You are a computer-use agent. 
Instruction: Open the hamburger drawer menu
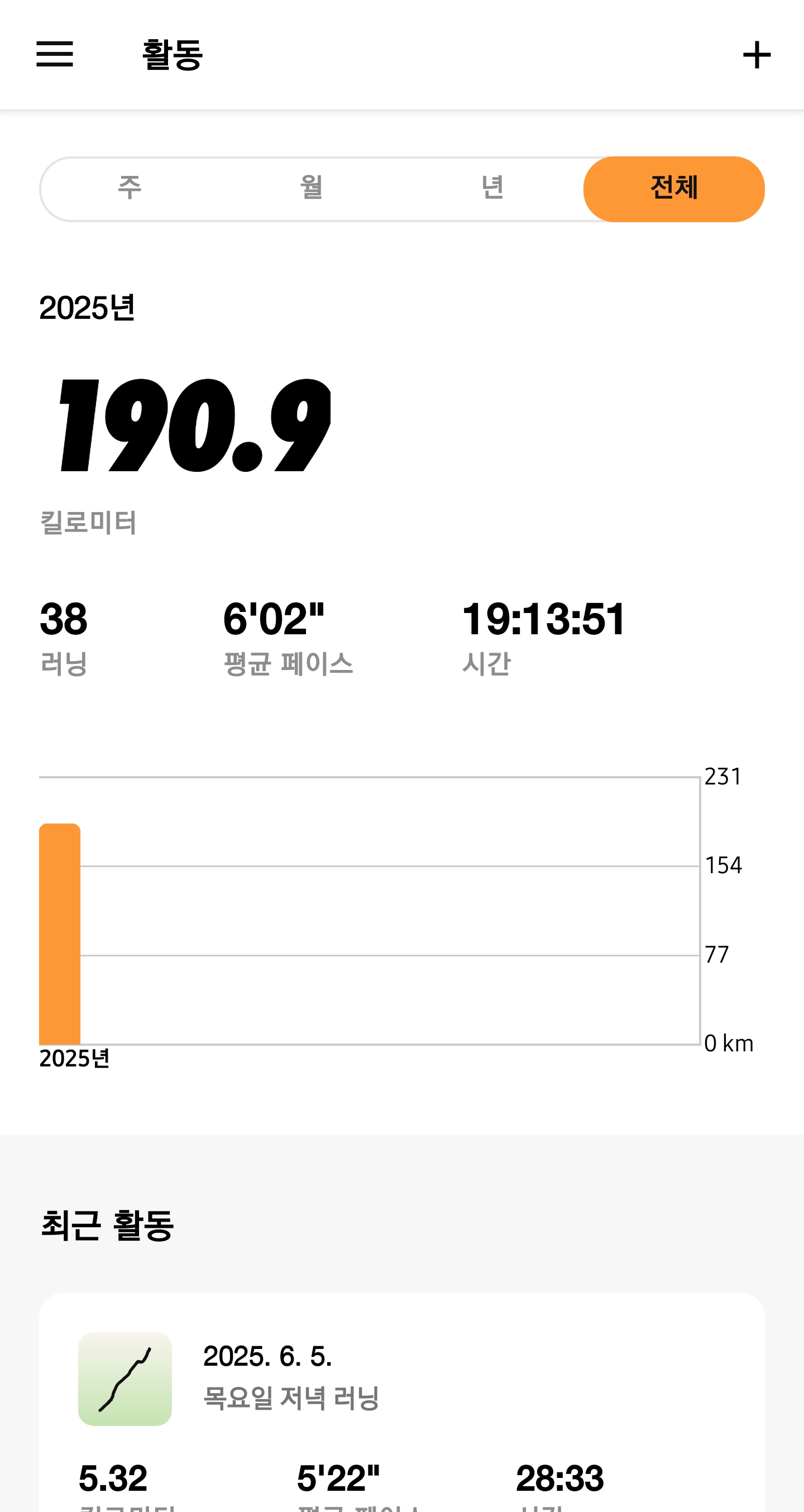[x=55, y=54]
